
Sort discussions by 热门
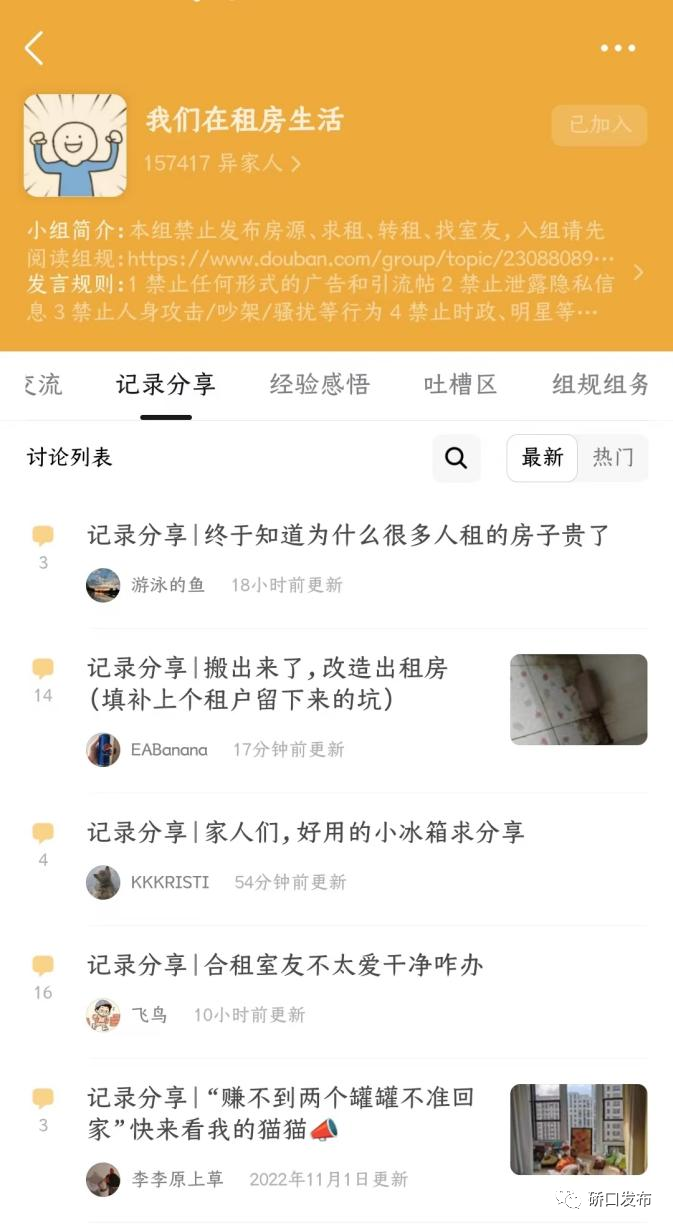(613, 458)
